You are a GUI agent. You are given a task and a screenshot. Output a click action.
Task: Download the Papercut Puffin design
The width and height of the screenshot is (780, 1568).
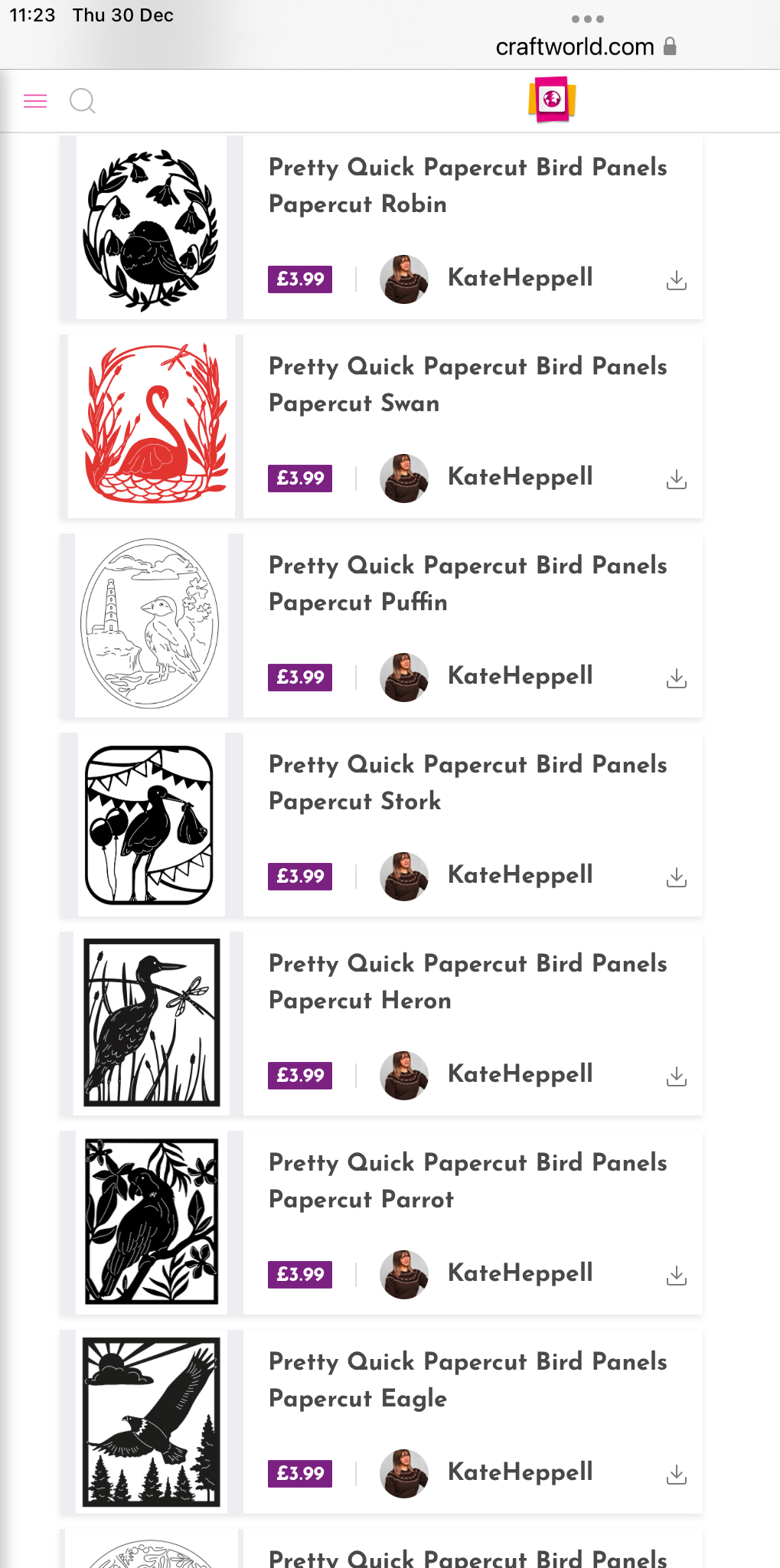(x=676, y=678)
